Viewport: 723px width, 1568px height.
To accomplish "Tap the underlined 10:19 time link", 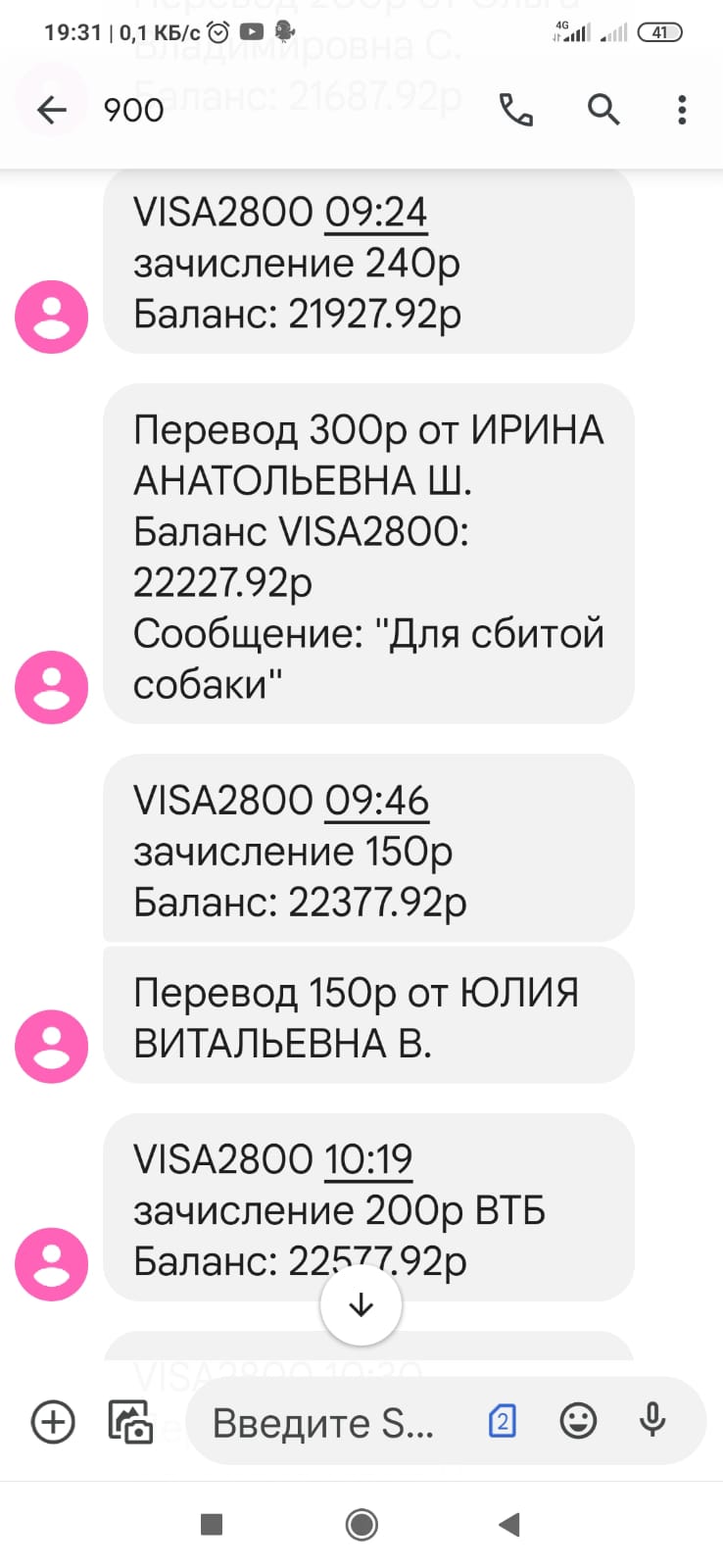I will (x=368, y=1159).
